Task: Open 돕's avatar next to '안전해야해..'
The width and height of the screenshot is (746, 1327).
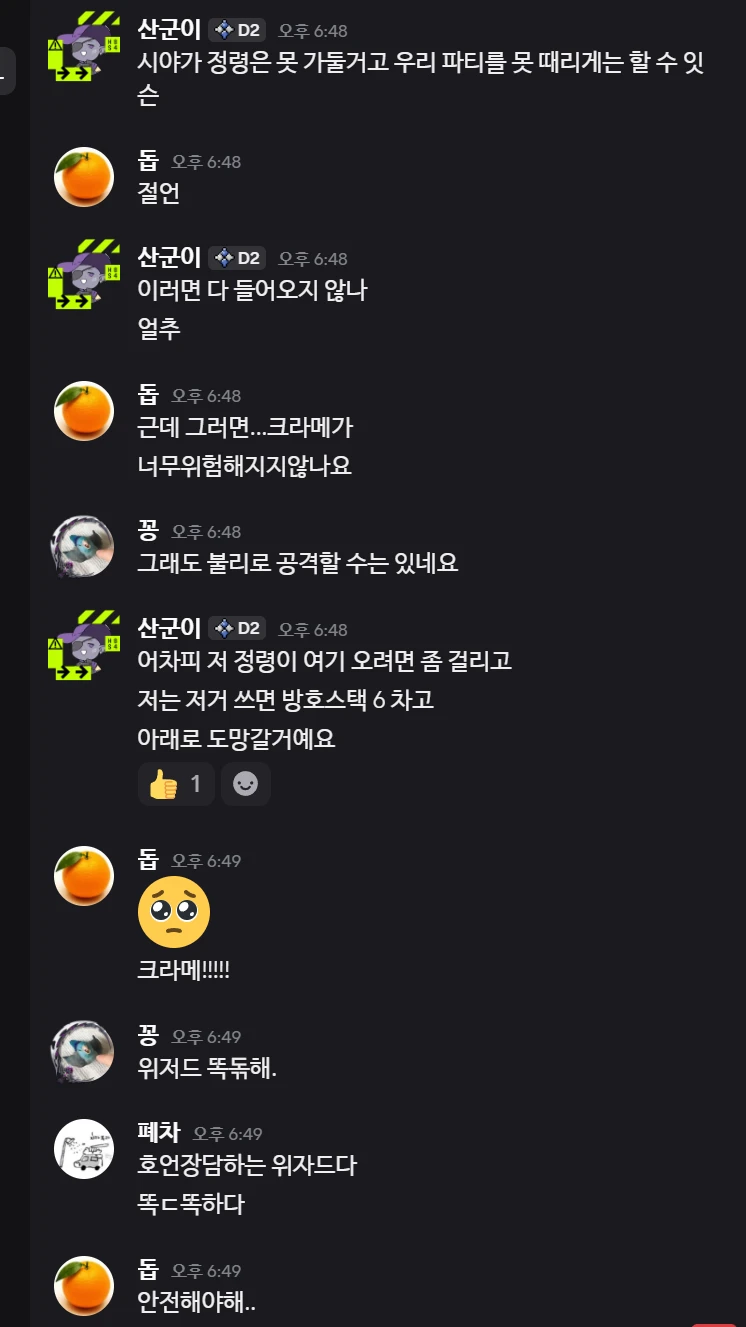Action: pos(83,1285)
